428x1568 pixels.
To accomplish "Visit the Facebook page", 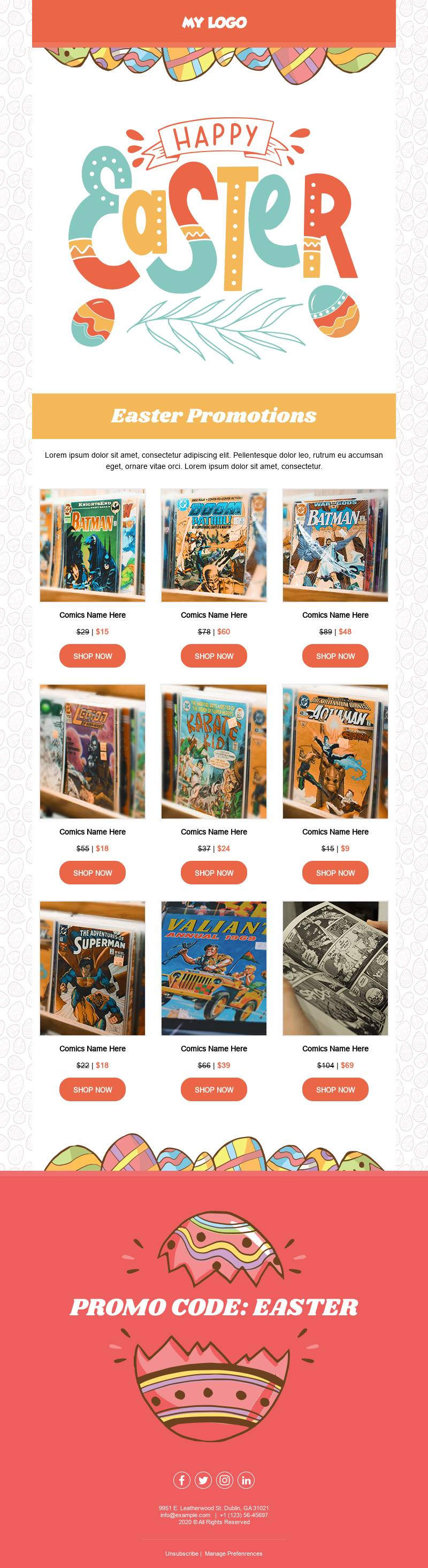I will coord(182,1480).
